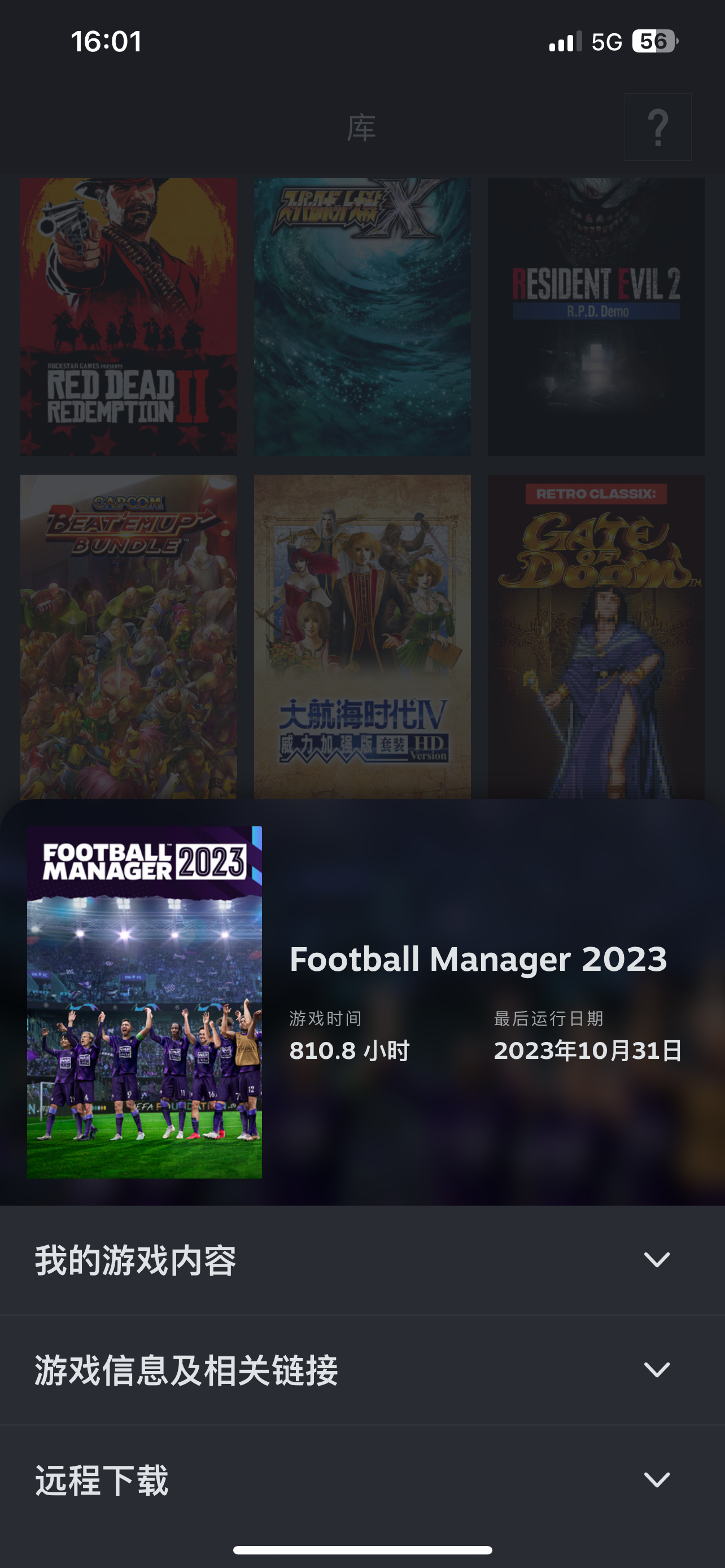
Task: Select Capcom Beat 'Em Up Bundle tile
Action: tap(128, 637)
